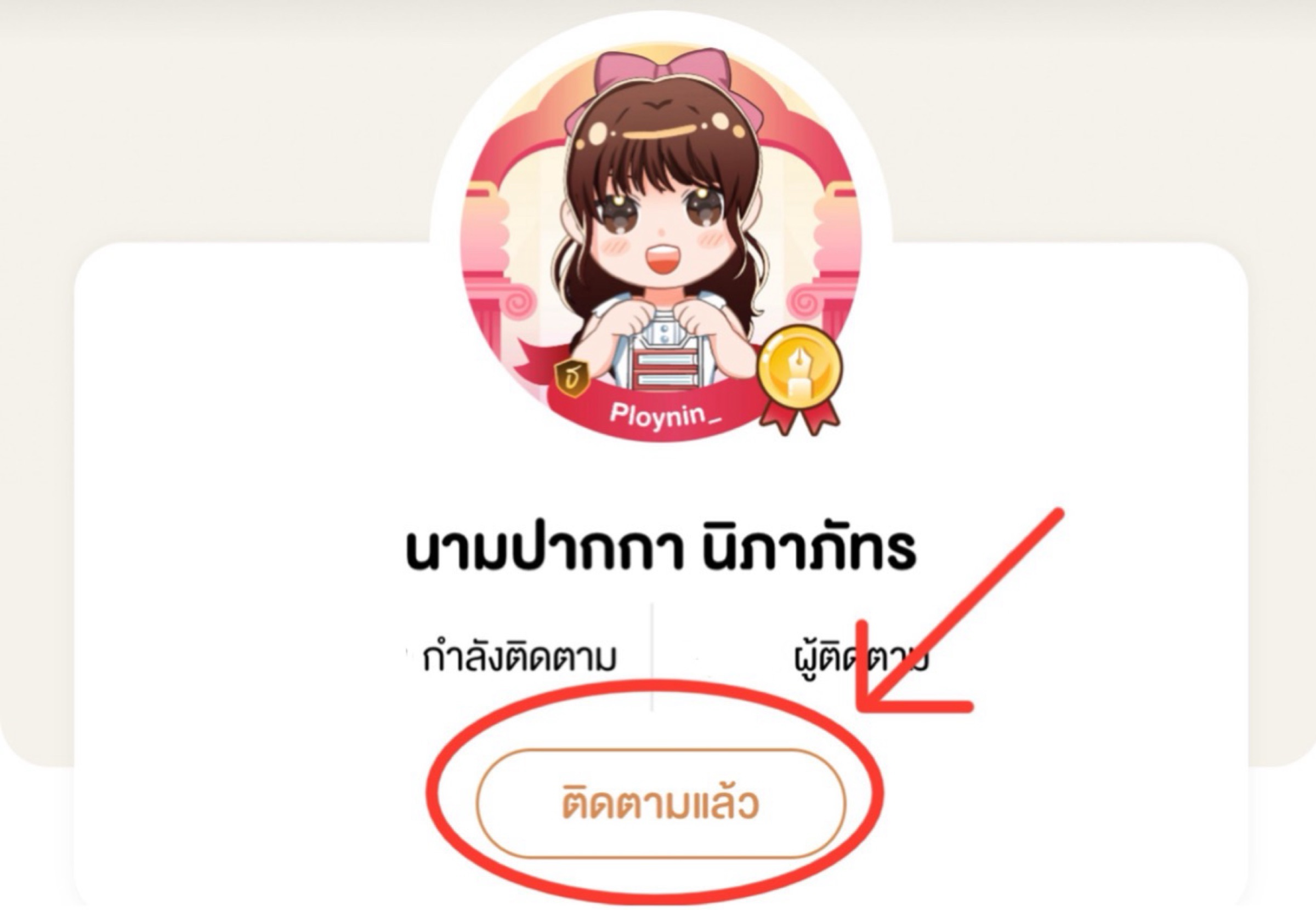Open the กำลังติดตาม following list

click(520, 658)
